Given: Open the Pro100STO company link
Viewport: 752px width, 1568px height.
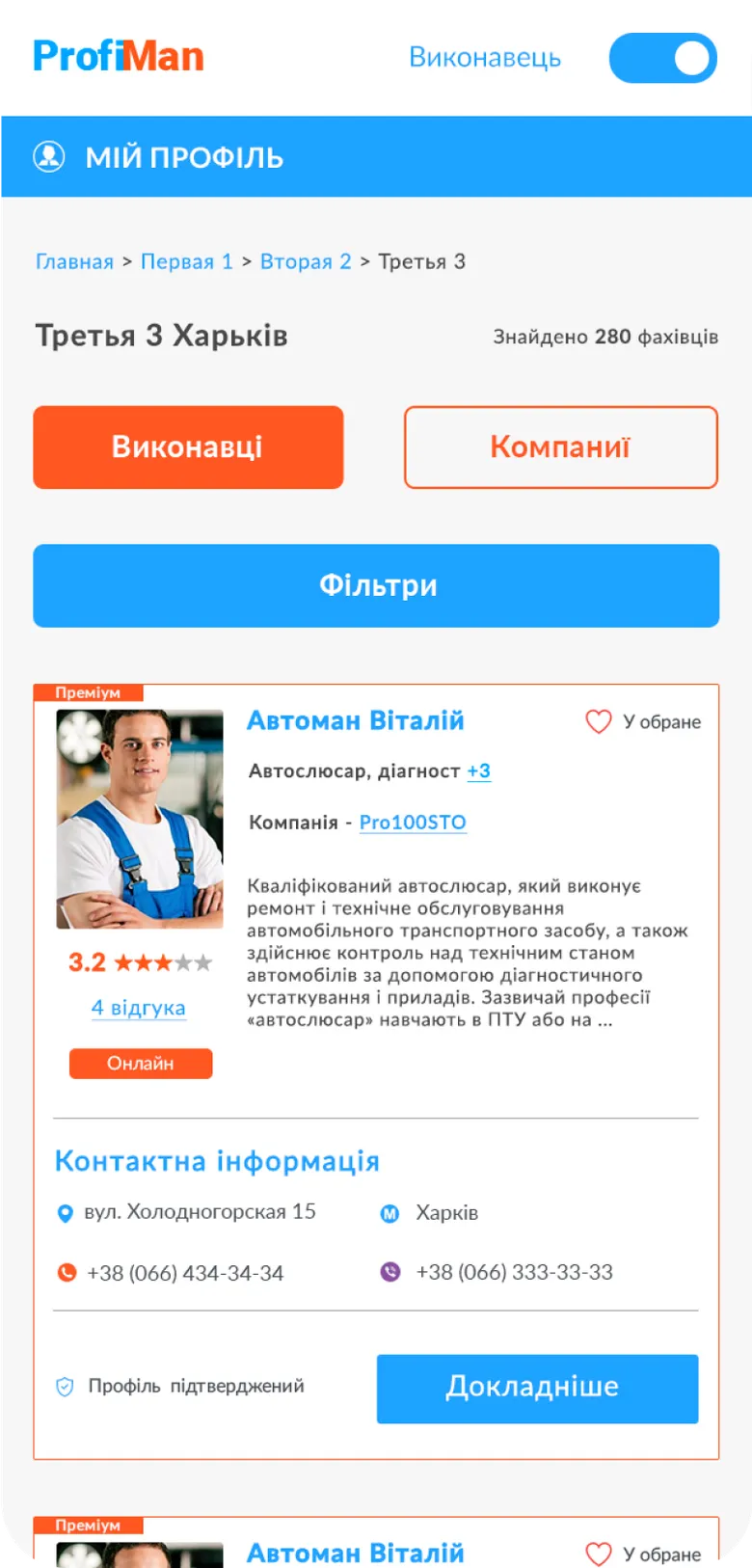Looking at the screenshot, I should click(x=413, y=823).
